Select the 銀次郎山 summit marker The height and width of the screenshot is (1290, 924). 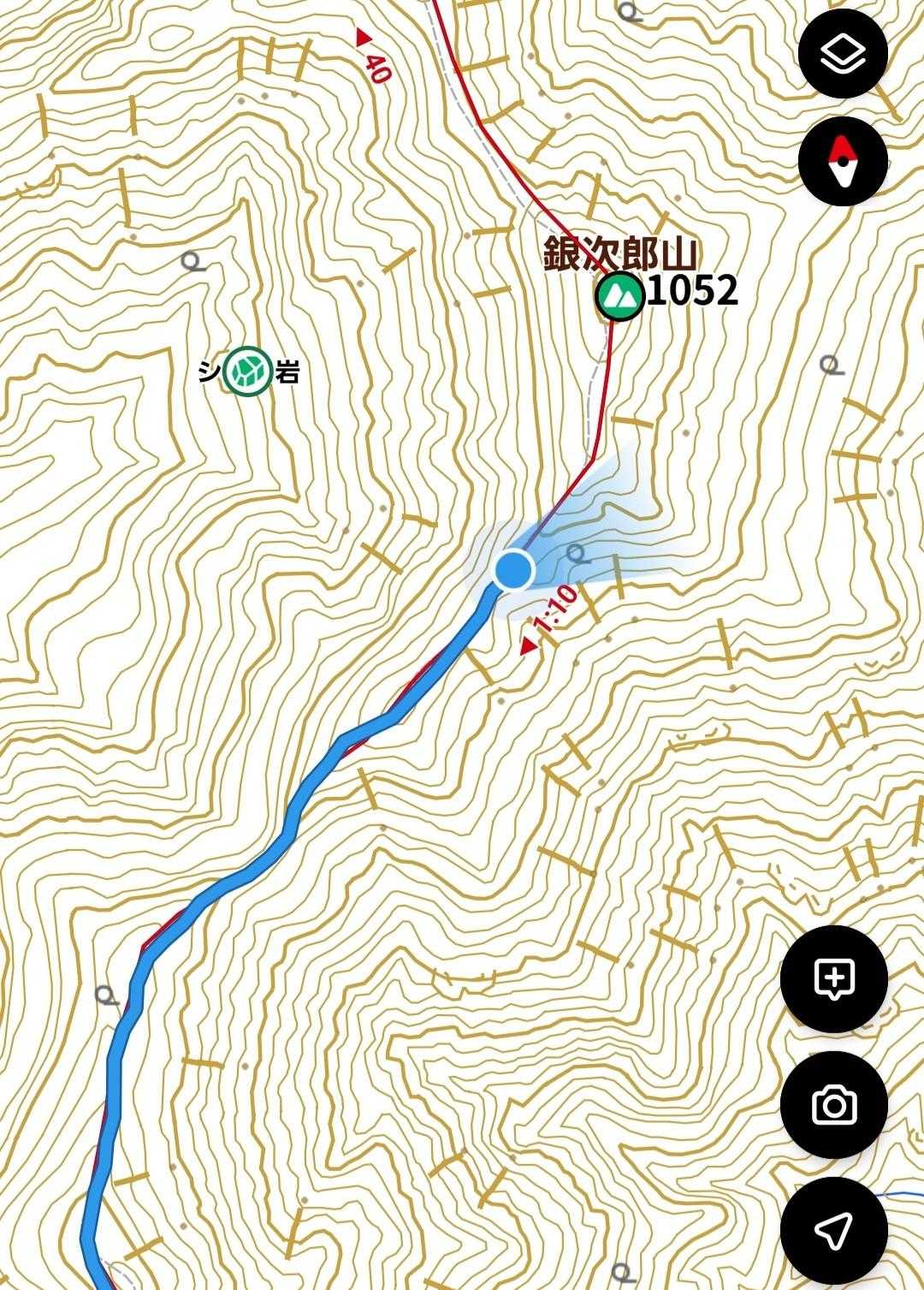coord(619,295)
